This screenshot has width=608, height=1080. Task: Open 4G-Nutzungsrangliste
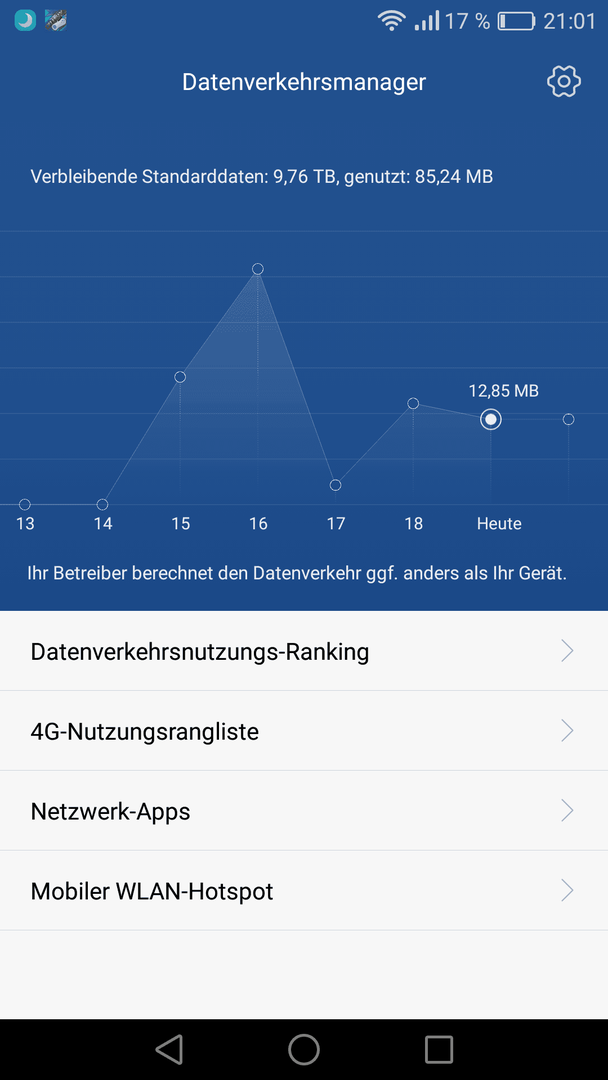tap(304, 731)
